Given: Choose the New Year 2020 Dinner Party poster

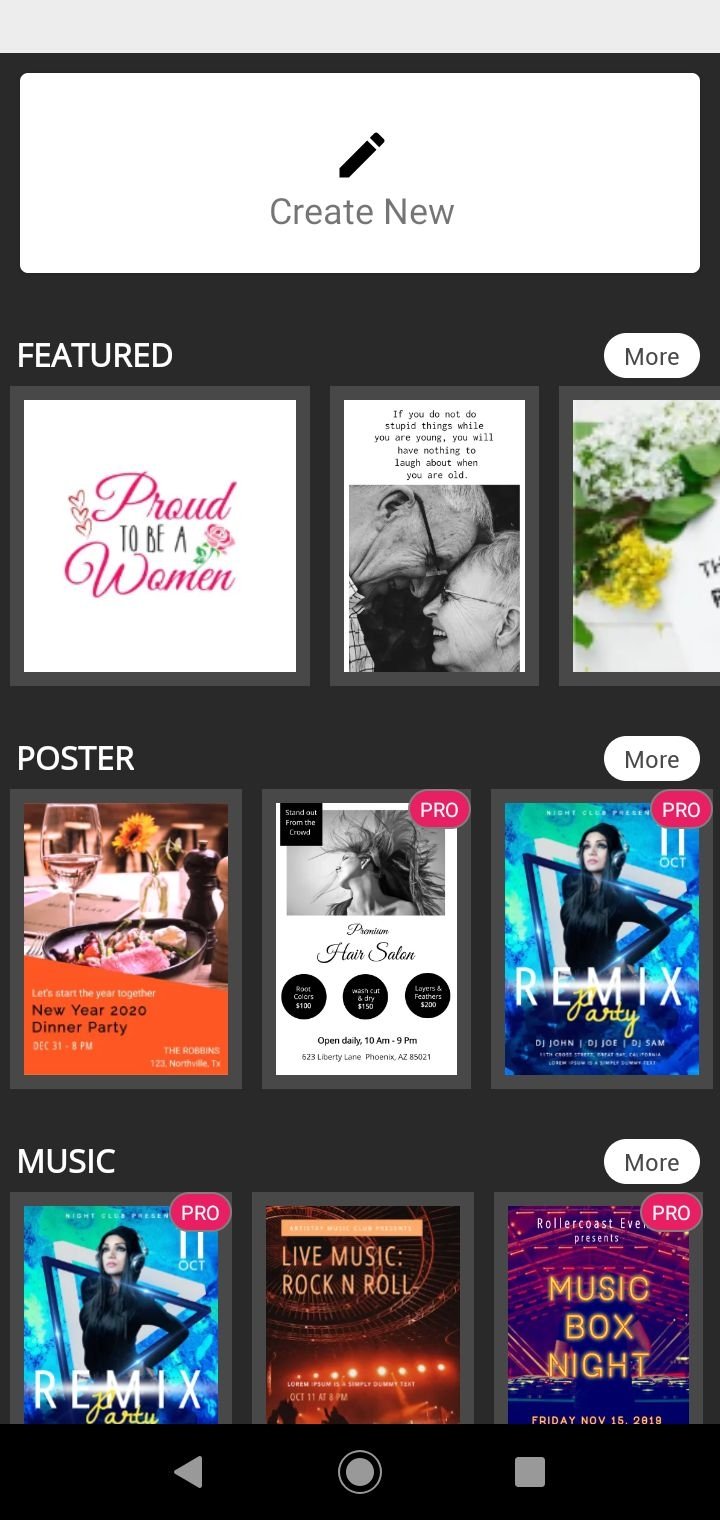Looking at the screenshot, I should click(126, 939).
